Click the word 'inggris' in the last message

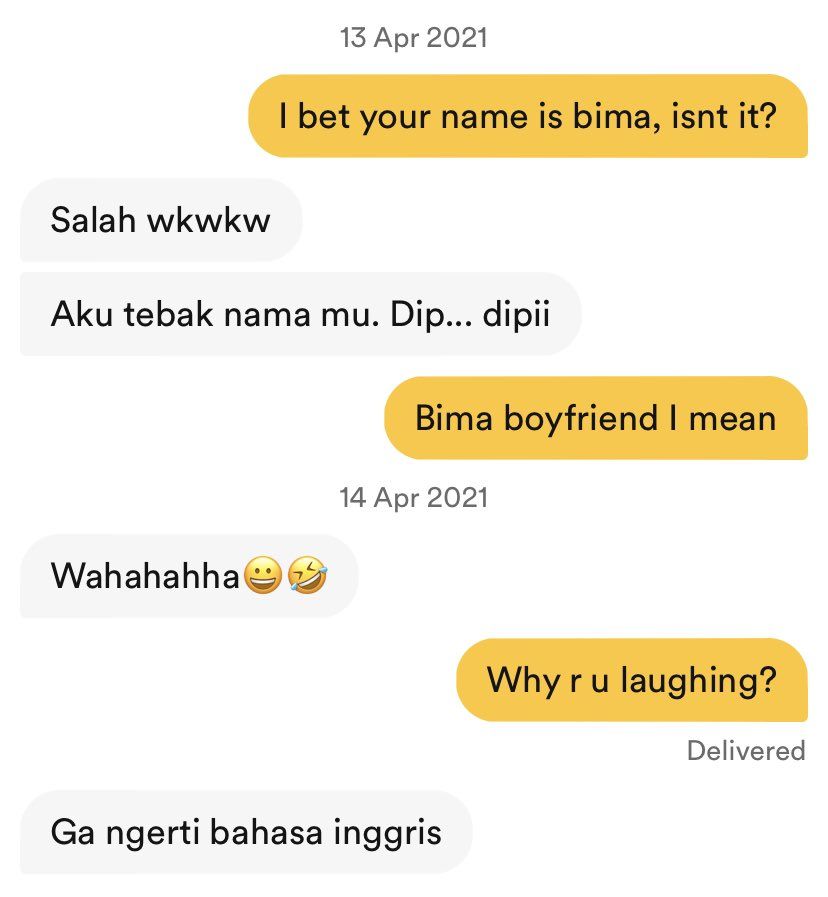pyautogui.click(x=387, y=832)
